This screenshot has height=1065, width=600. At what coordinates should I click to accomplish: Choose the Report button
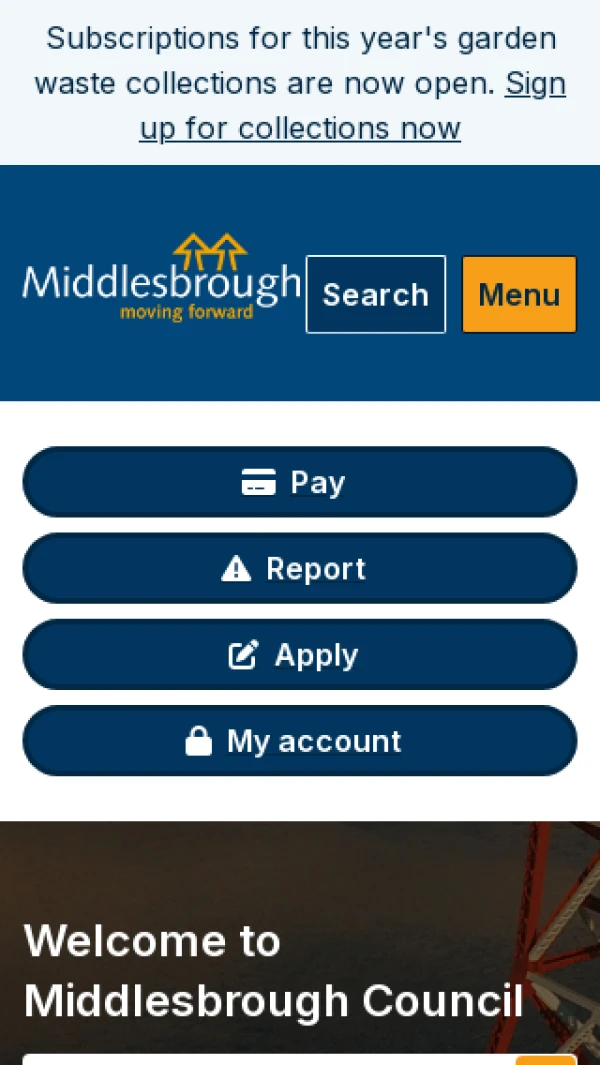click(x=299, y=568)
